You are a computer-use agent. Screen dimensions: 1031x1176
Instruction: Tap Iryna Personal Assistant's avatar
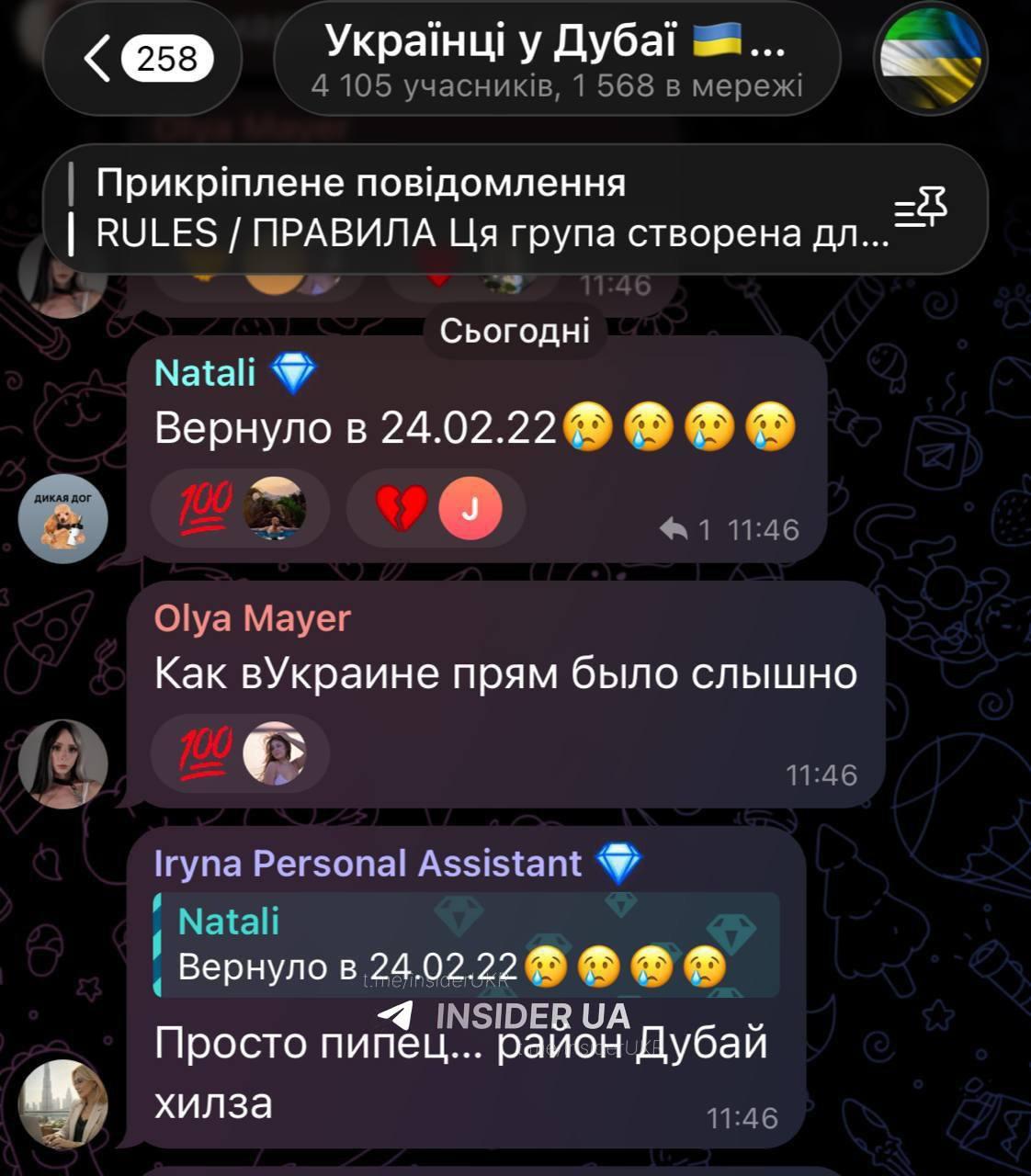[x=63, y=1103]
